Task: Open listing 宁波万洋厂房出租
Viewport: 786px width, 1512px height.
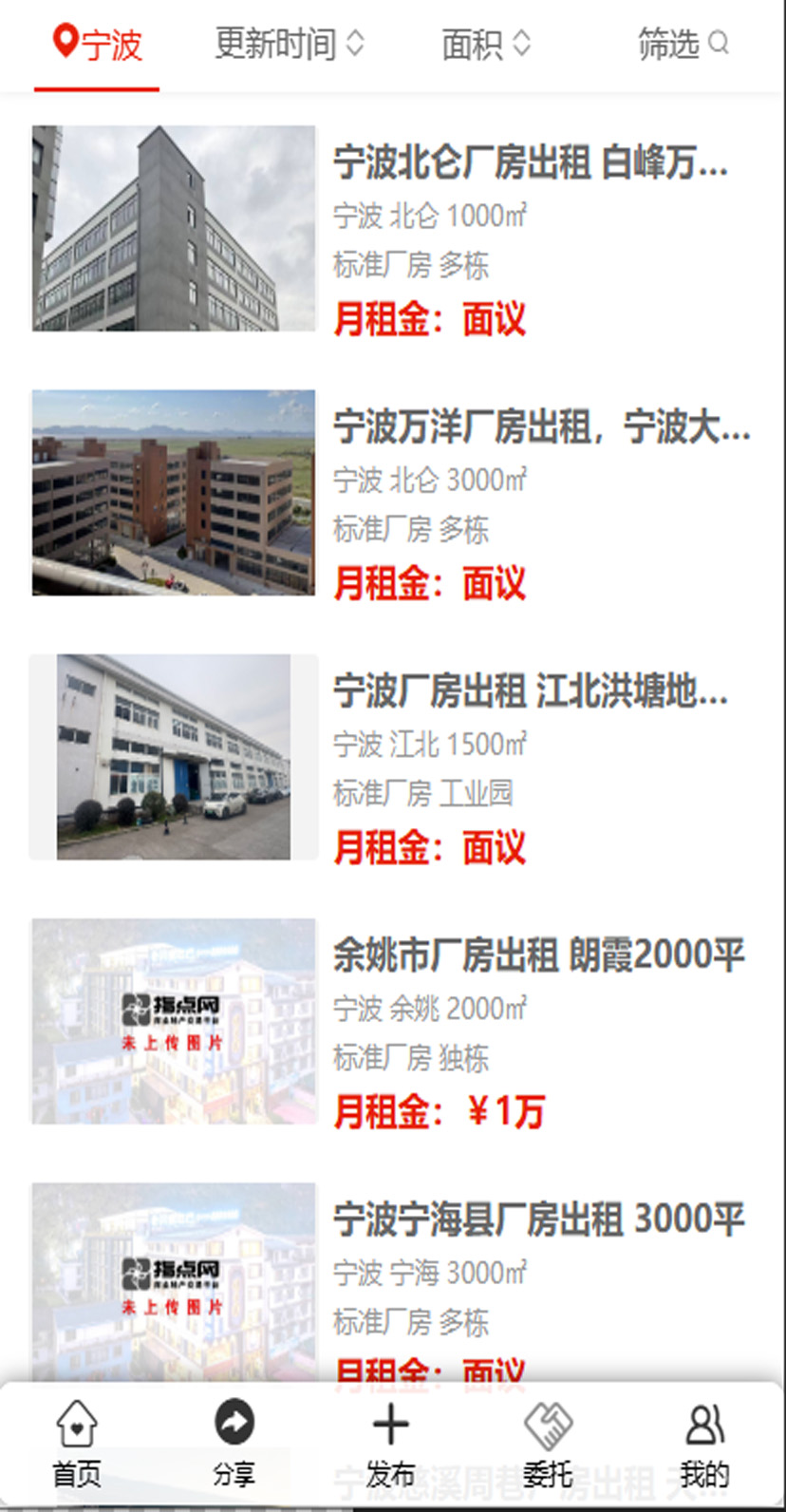Action: 539,427
